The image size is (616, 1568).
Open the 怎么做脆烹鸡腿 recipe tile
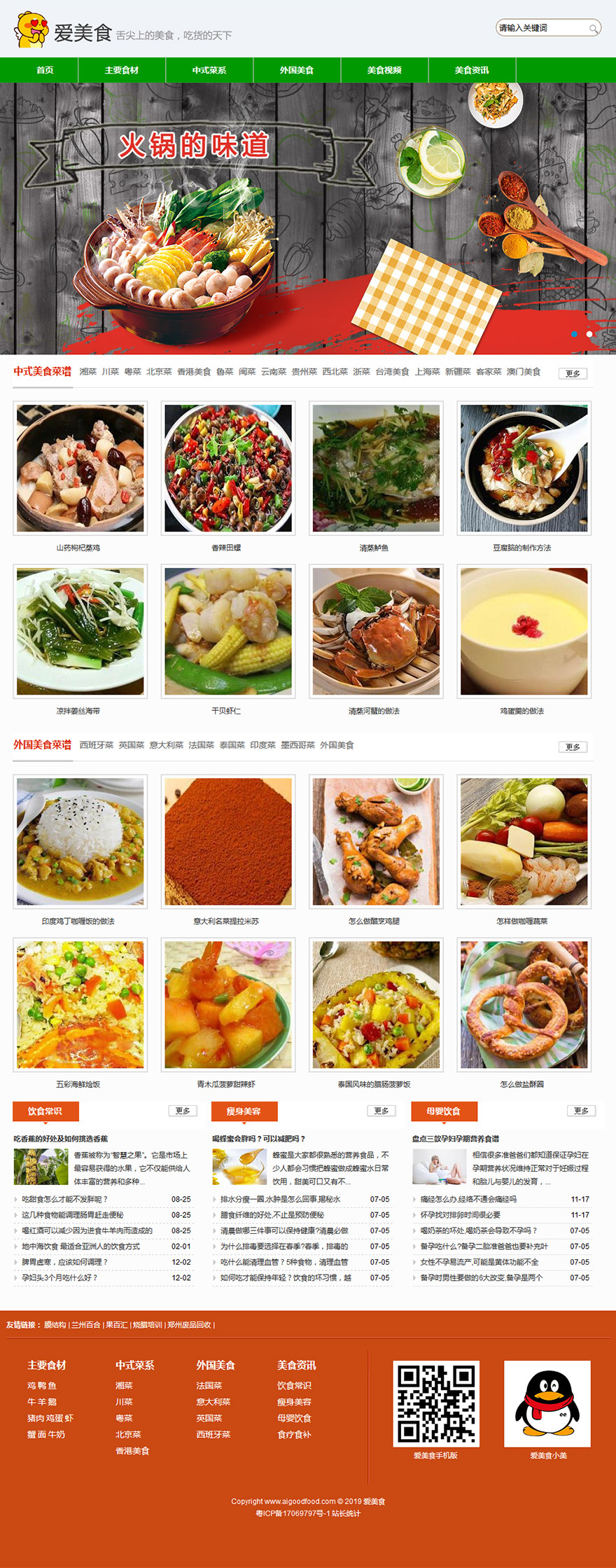point(376,841)
